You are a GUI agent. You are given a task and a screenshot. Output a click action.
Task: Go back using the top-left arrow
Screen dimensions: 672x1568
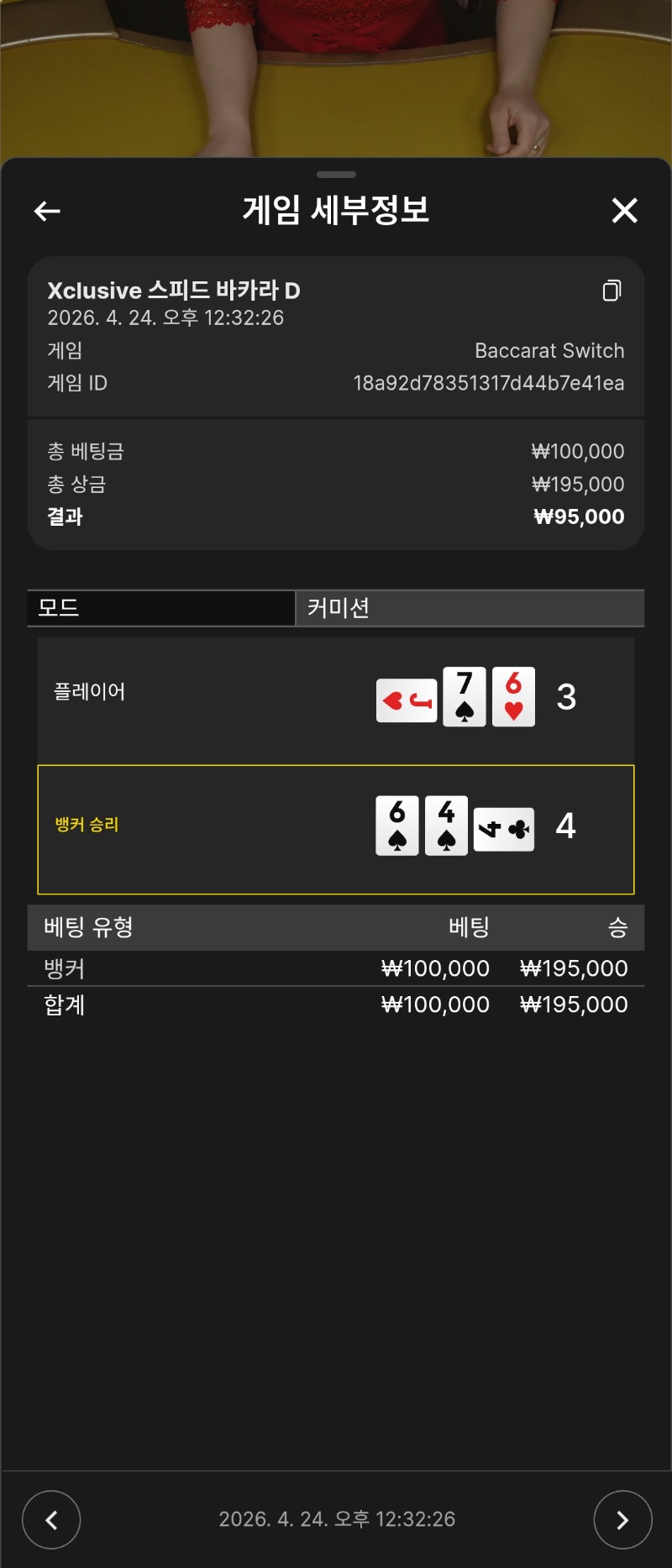pos(47,211)
